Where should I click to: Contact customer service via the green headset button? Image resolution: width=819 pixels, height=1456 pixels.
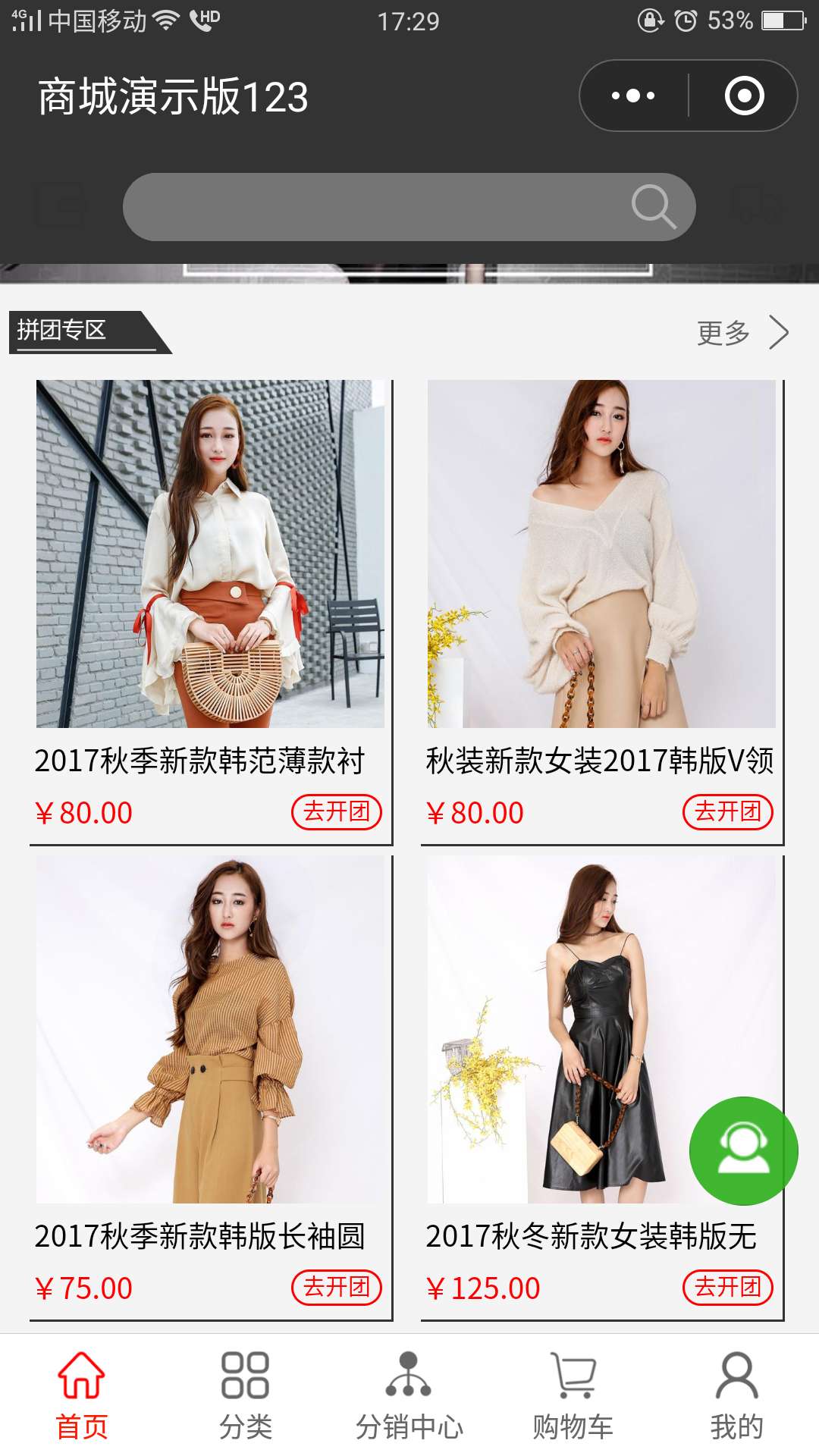(x=743, y=1150)
